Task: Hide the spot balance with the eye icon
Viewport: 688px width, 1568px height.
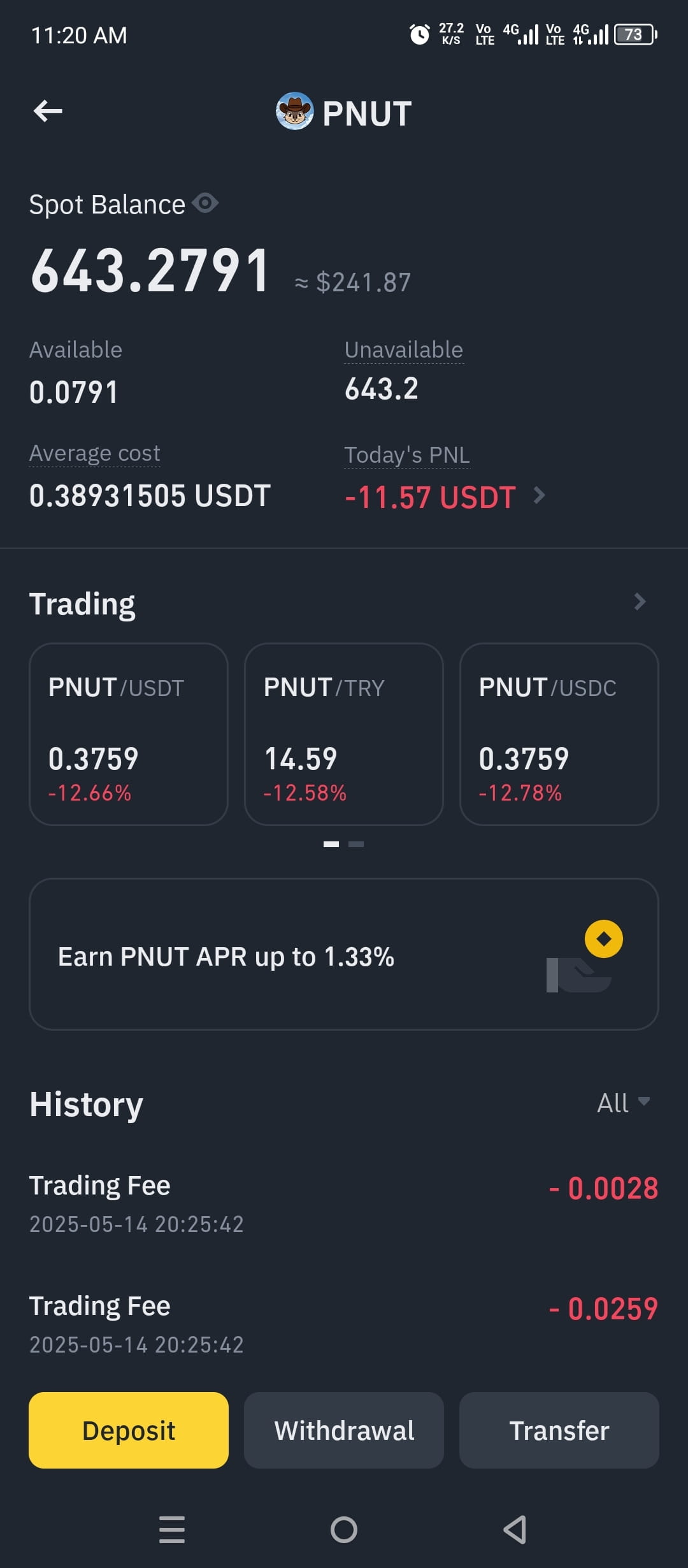Action: click(x=205, y=203)
